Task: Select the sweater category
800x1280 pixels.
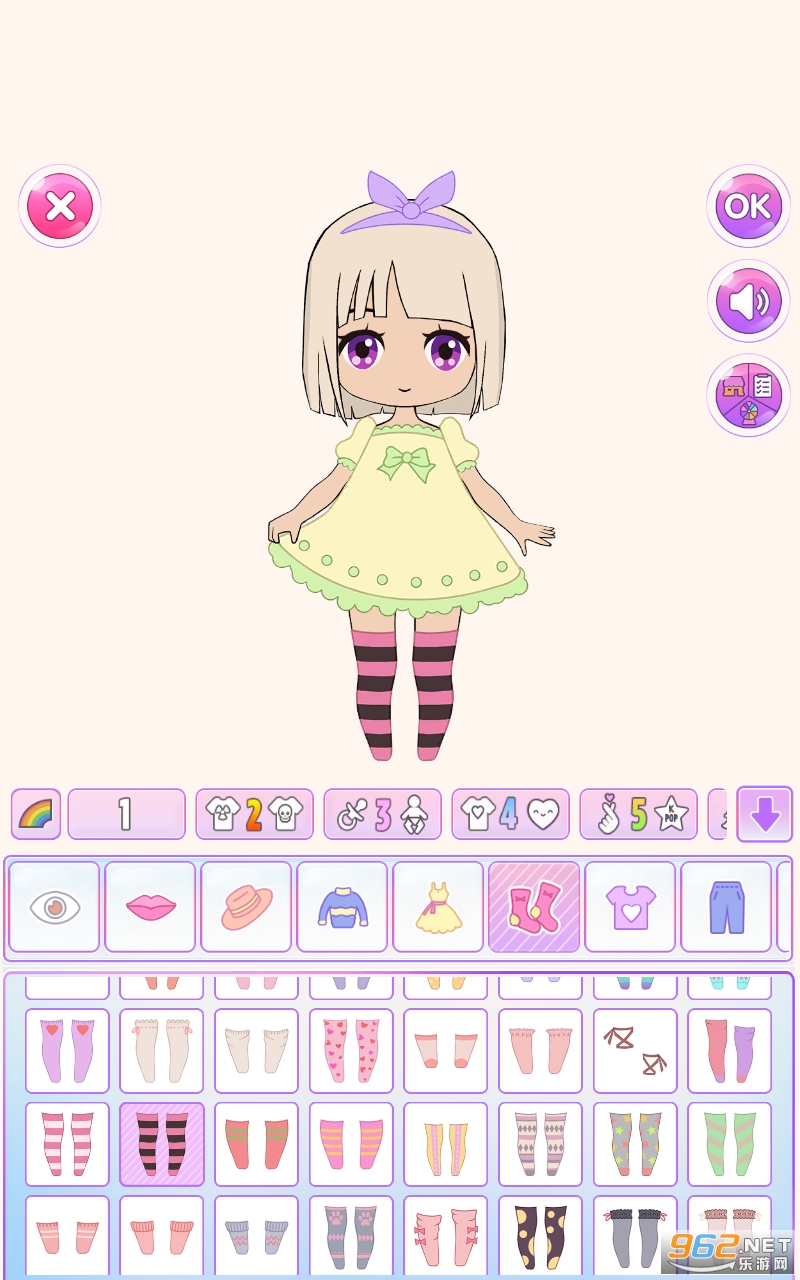Action: pyautogui.click(x=342, y=907)
